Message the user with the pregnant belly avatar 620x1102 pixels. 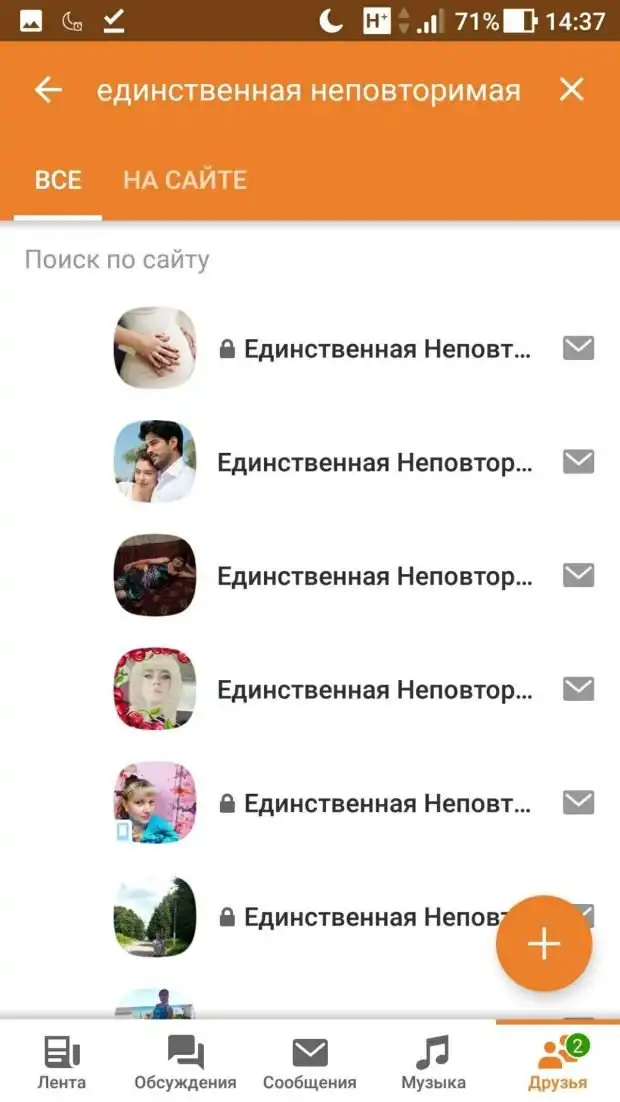pyautogui.click(x=578, y=348)
